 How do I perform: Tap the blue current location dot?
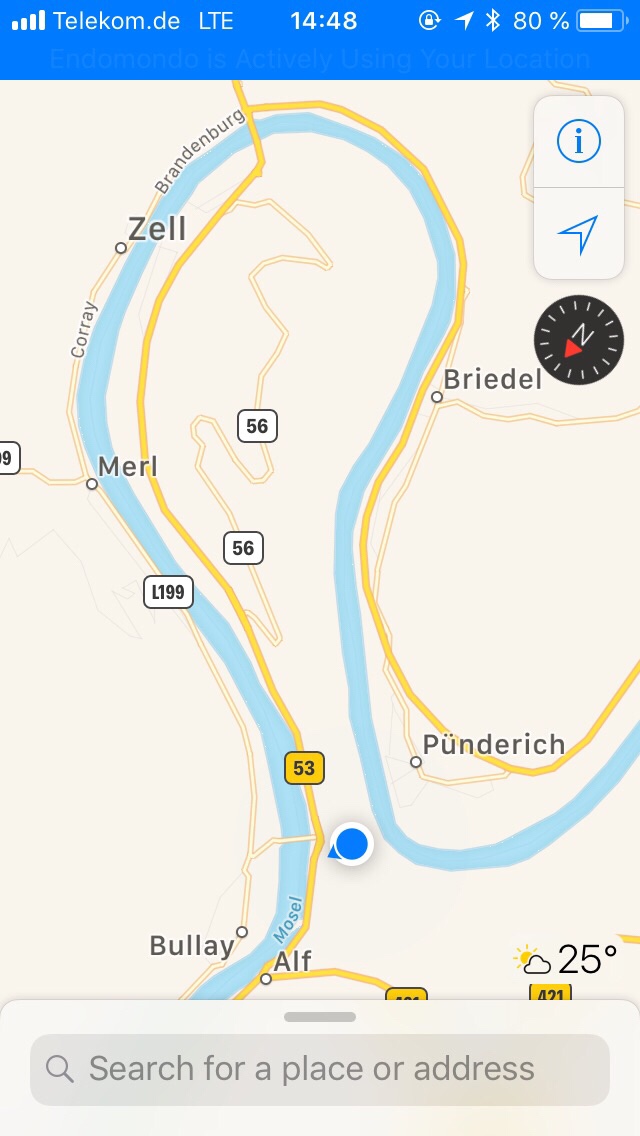351,844
